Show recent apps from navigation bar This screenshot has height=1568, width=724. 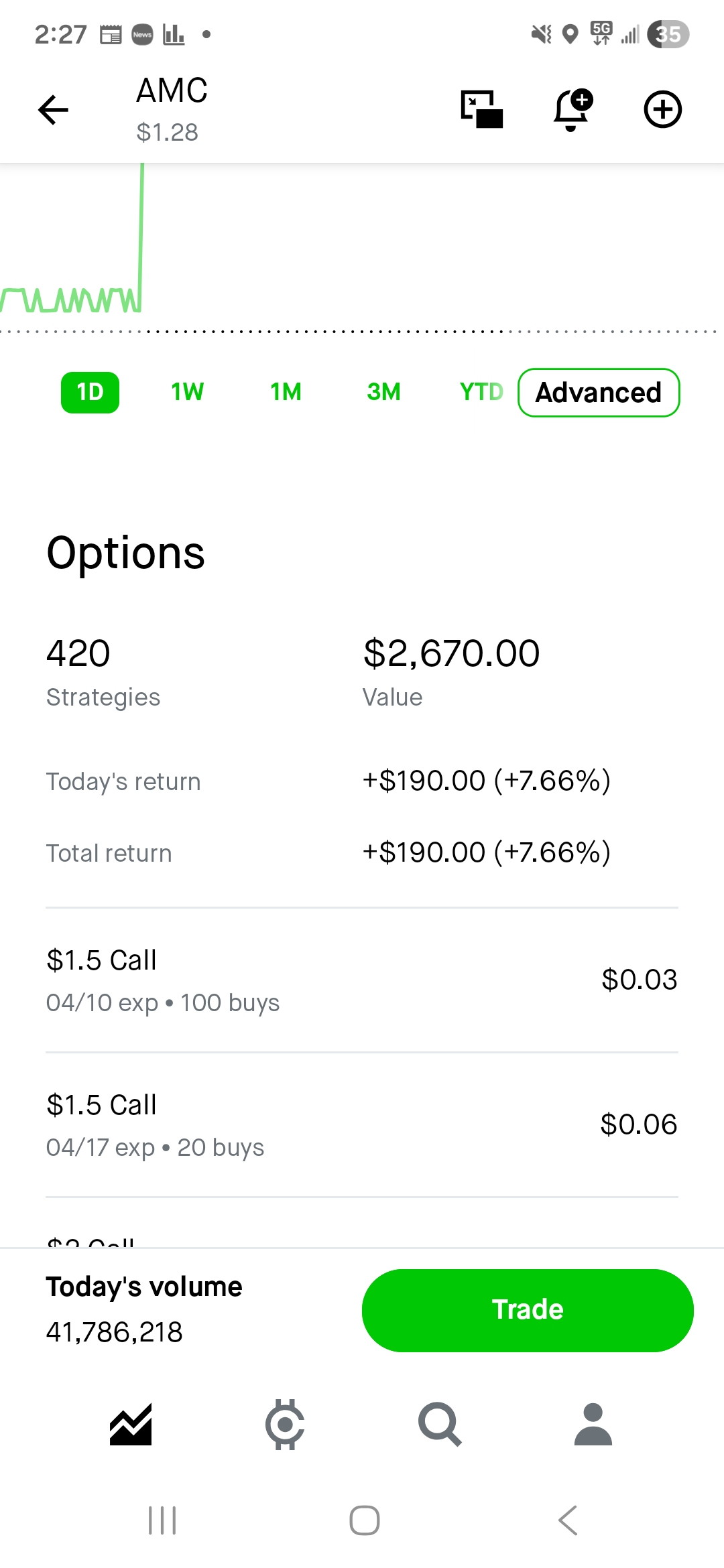tap(162, 1520)
